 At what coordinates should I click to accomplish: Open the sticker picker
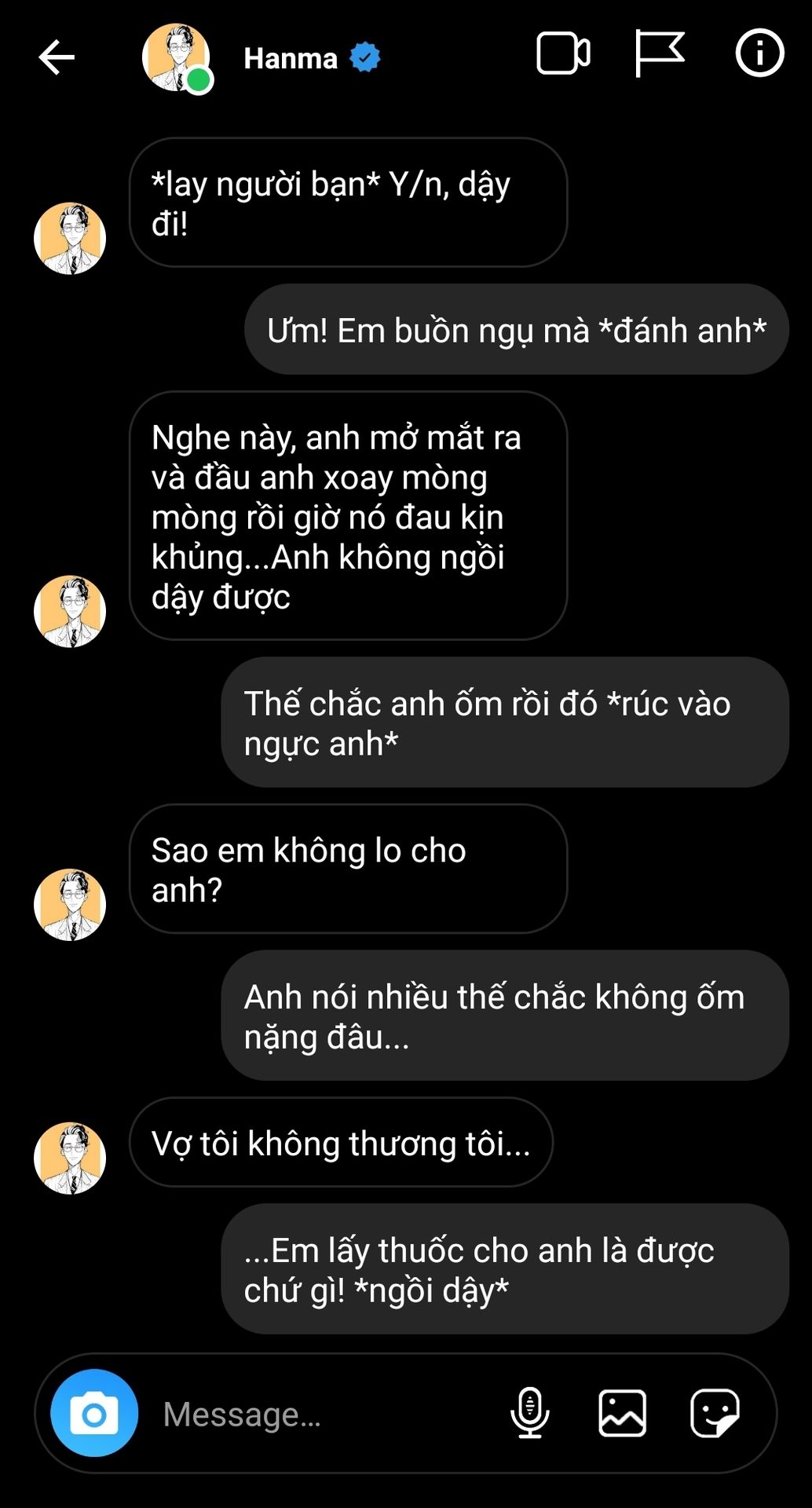coord(715,1413)
